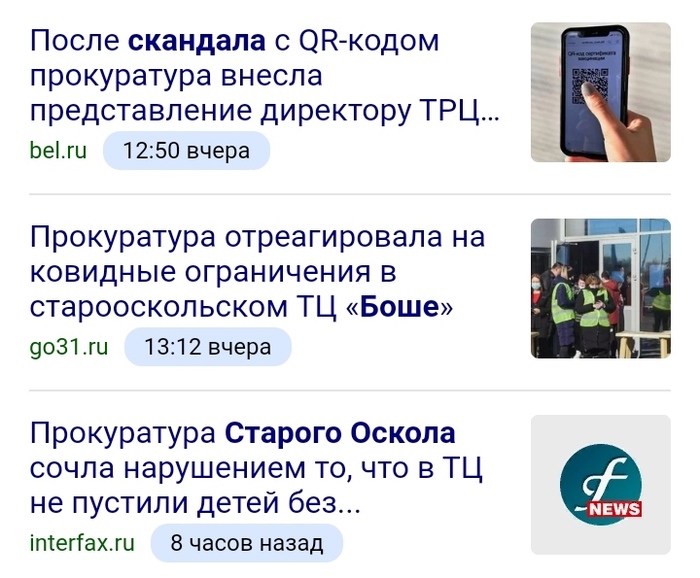Tap the phone QR-code thumbnail image

600,92
